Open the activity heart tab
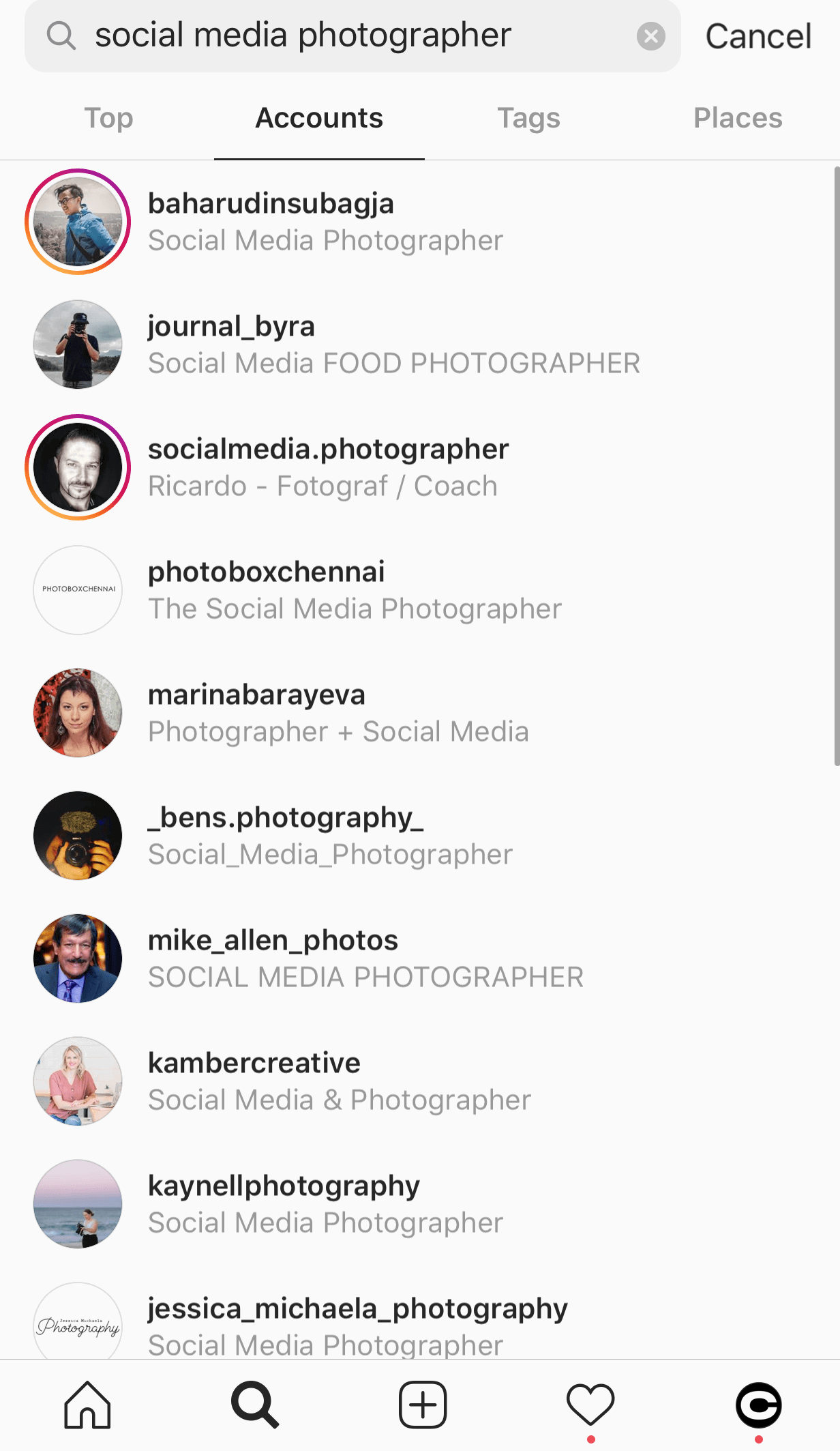 click(590, 1405)
